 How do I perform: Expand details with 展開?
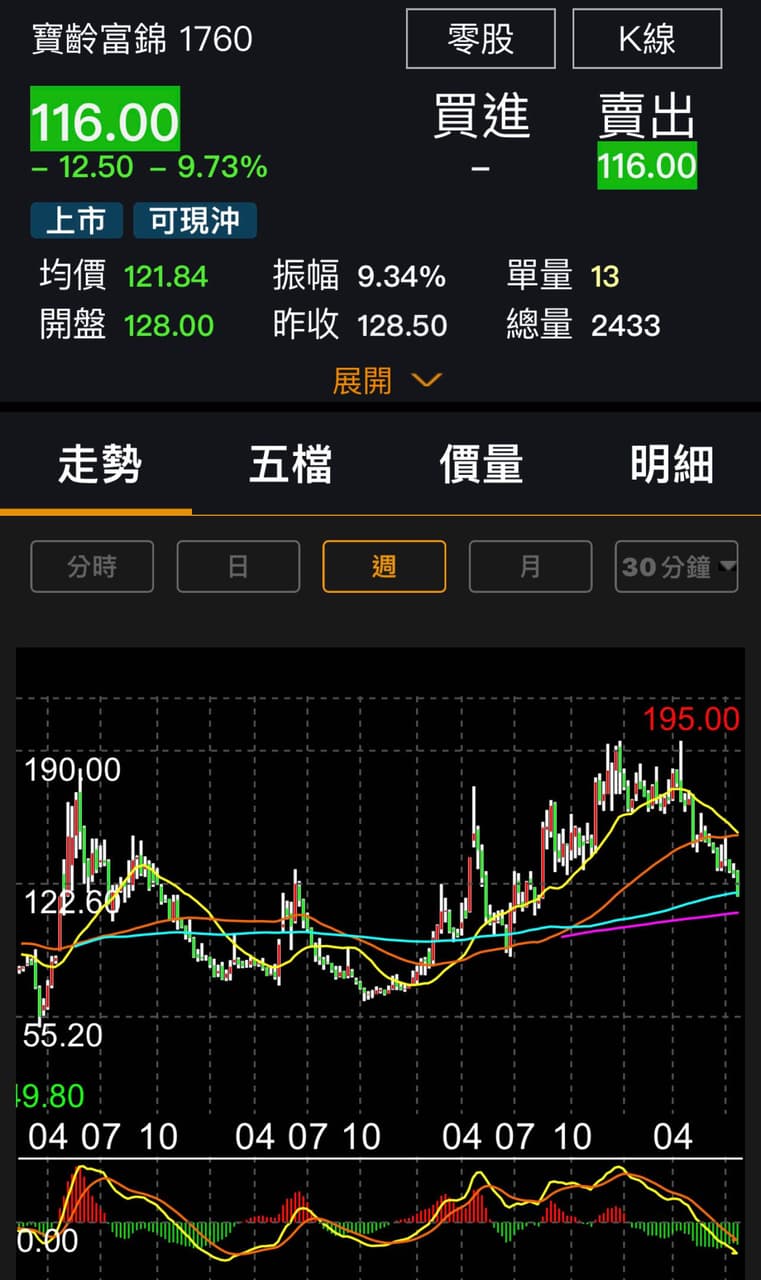pyautogui.click(x=387, y=381)
